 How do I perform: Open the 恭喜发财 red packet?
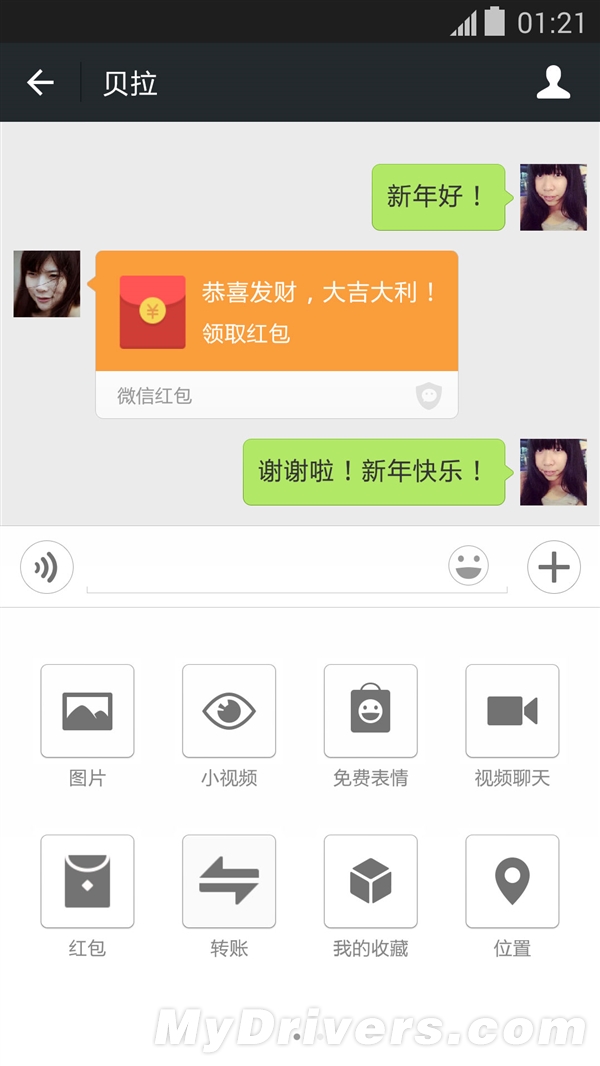pyautogui.click(x=277, y=312)
